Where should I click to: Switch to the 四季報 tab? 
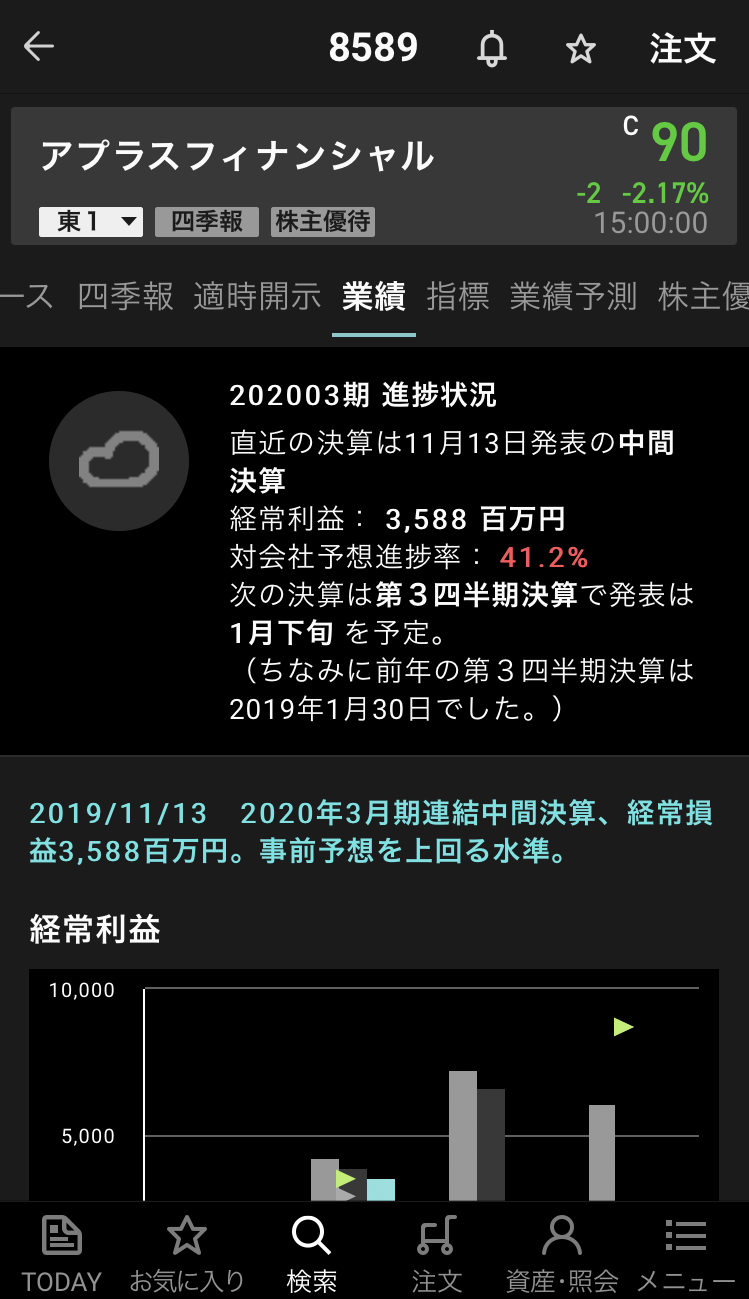point(126,296)
